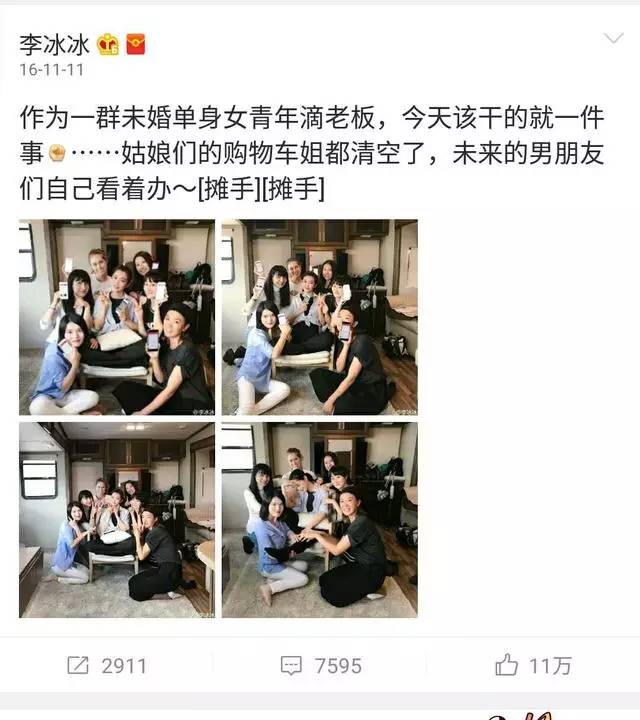640x720 pixels.
Task: Open the first photo in the post
Action: (117, 317)
